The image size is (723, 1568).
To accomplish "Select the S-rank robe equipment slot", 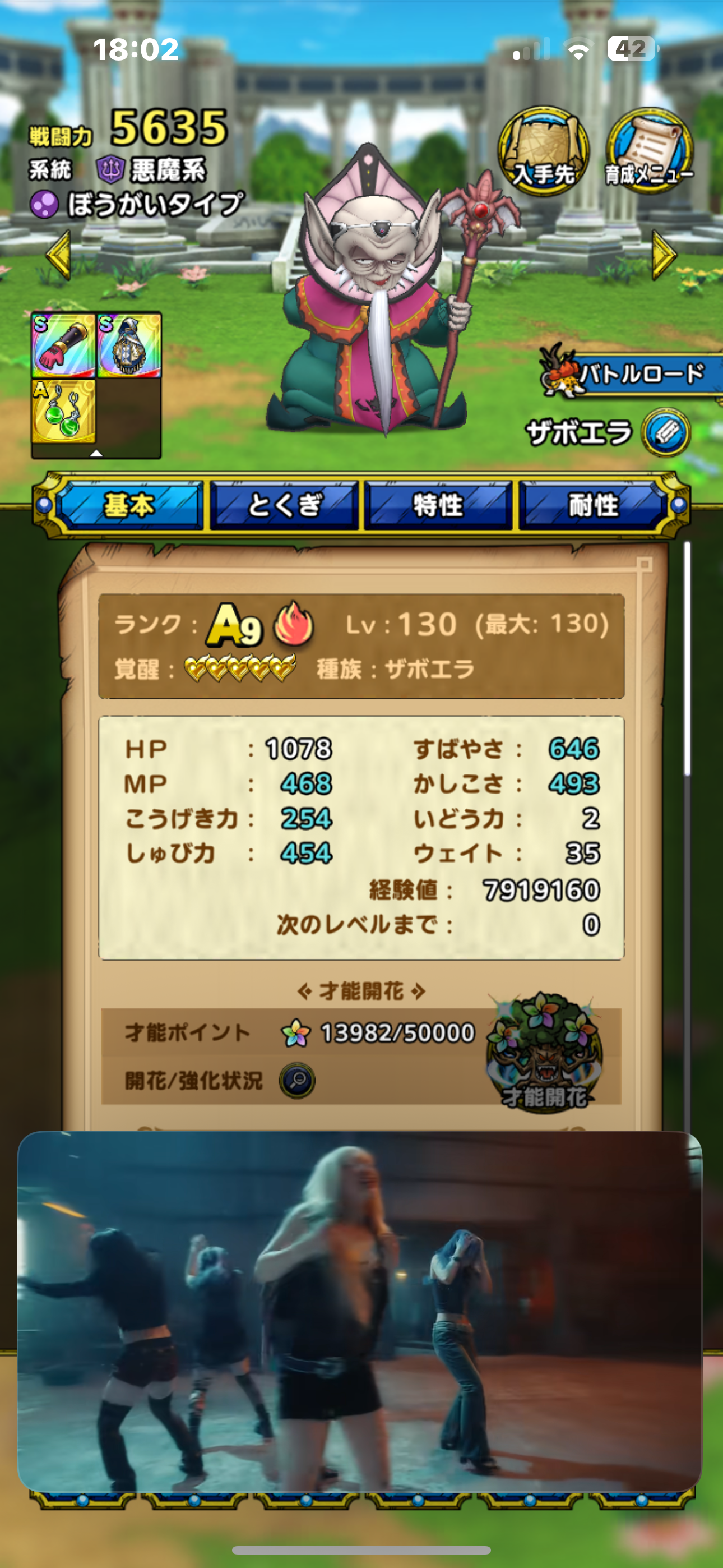I will (129, 345).
